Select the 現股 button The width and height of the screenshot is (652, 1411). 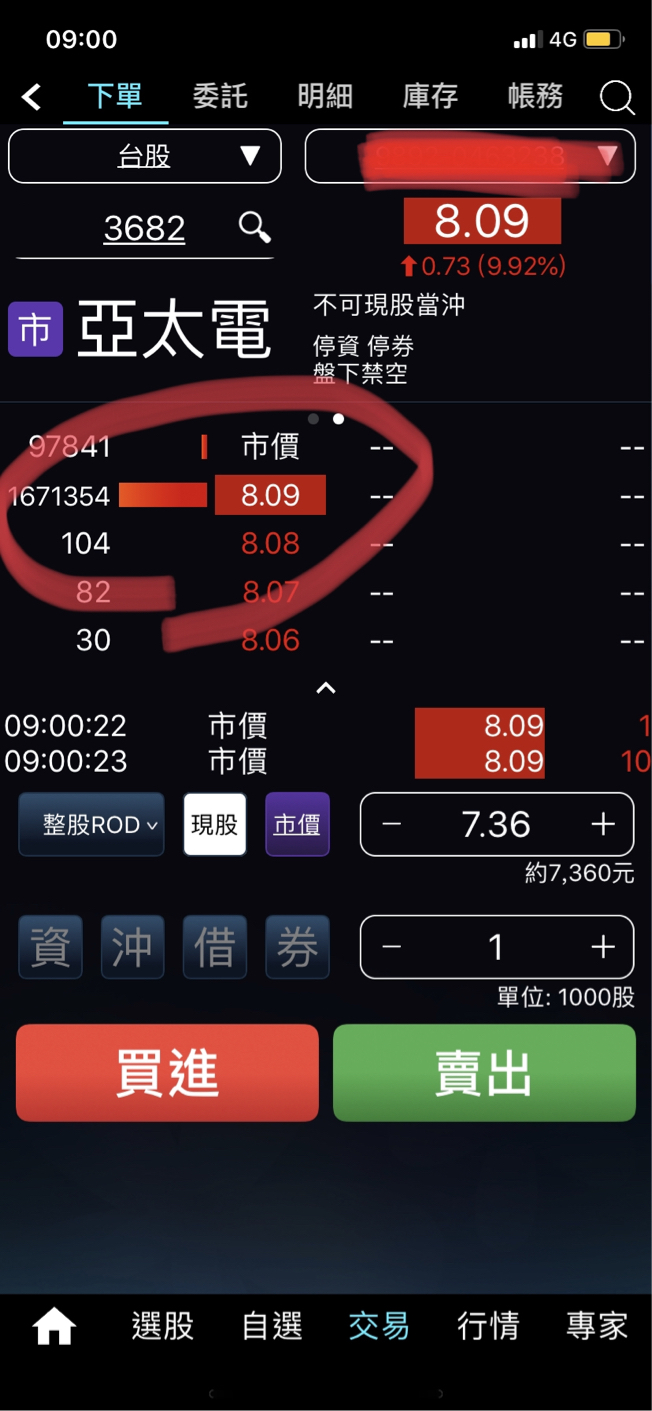pyautogui.click(x=215, y=825)
